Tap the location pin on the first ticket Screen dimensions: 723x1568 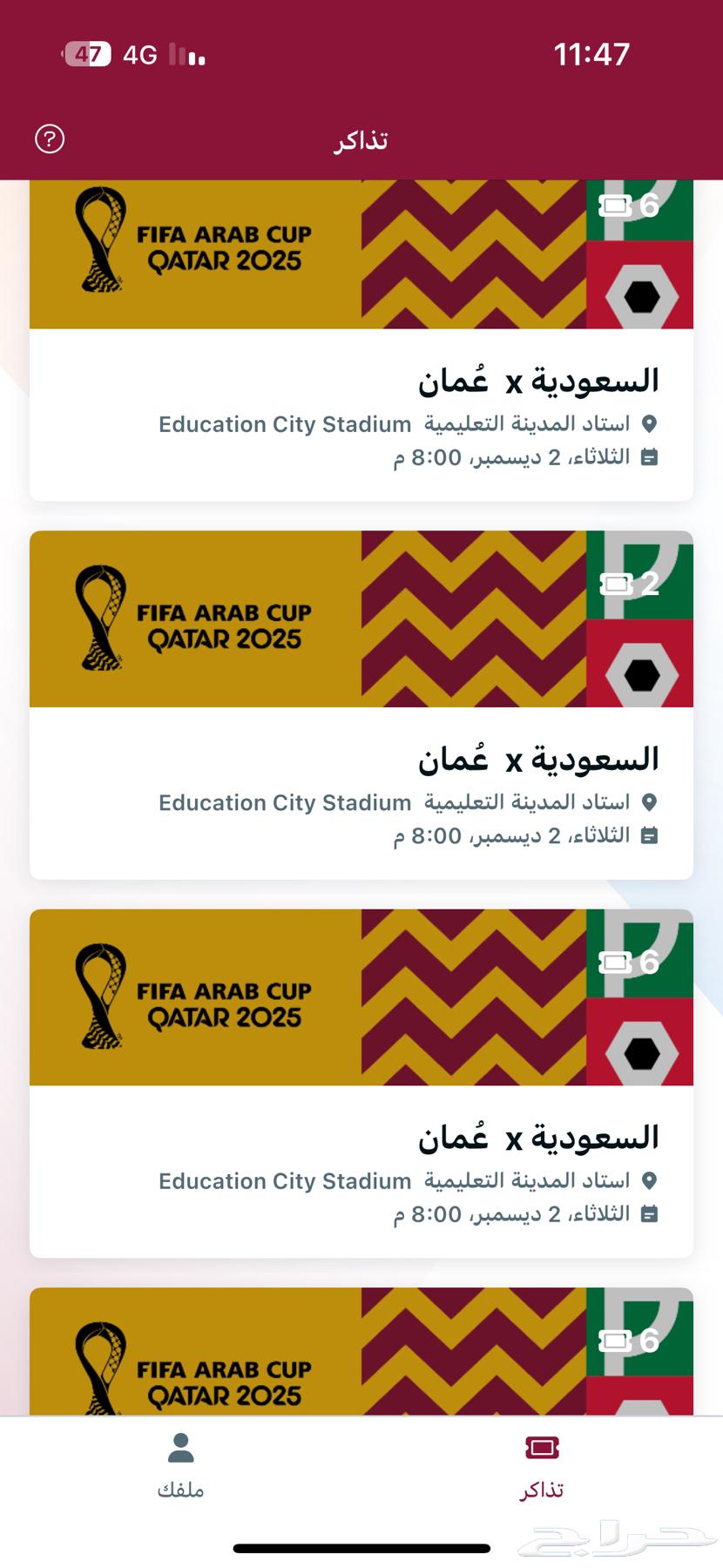tap(649, 424)
